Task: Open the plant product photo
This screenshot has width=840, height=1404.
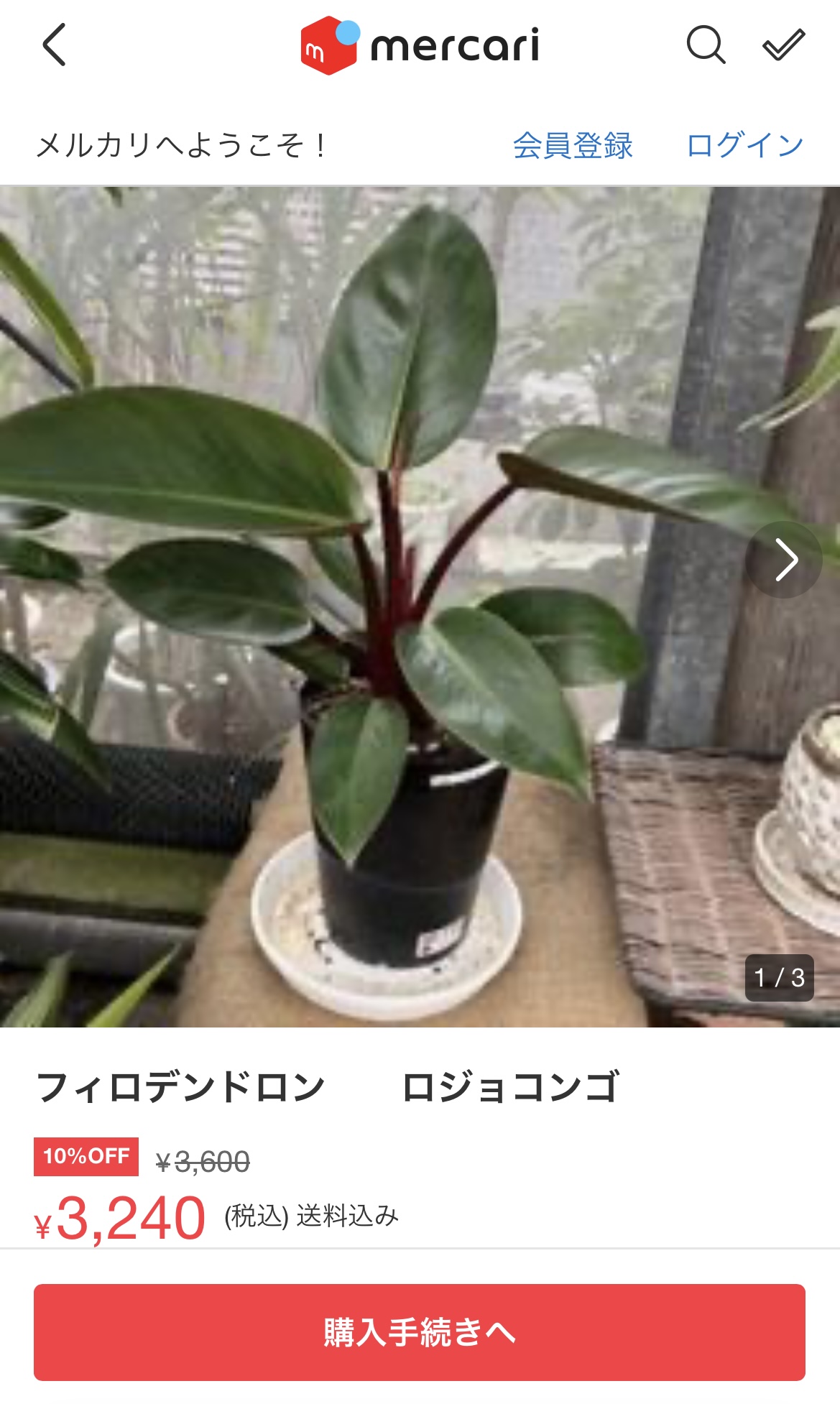Action: click(x=420, y=607)
